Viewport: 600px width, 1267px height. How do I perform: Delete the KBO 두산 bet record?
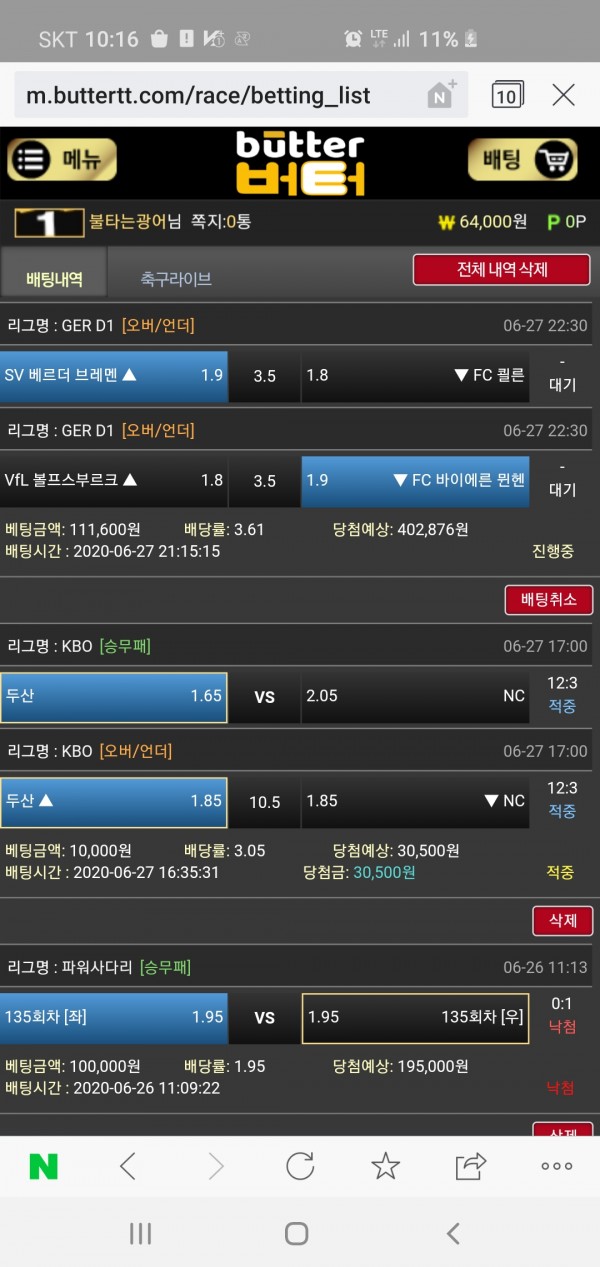(563, 920)
